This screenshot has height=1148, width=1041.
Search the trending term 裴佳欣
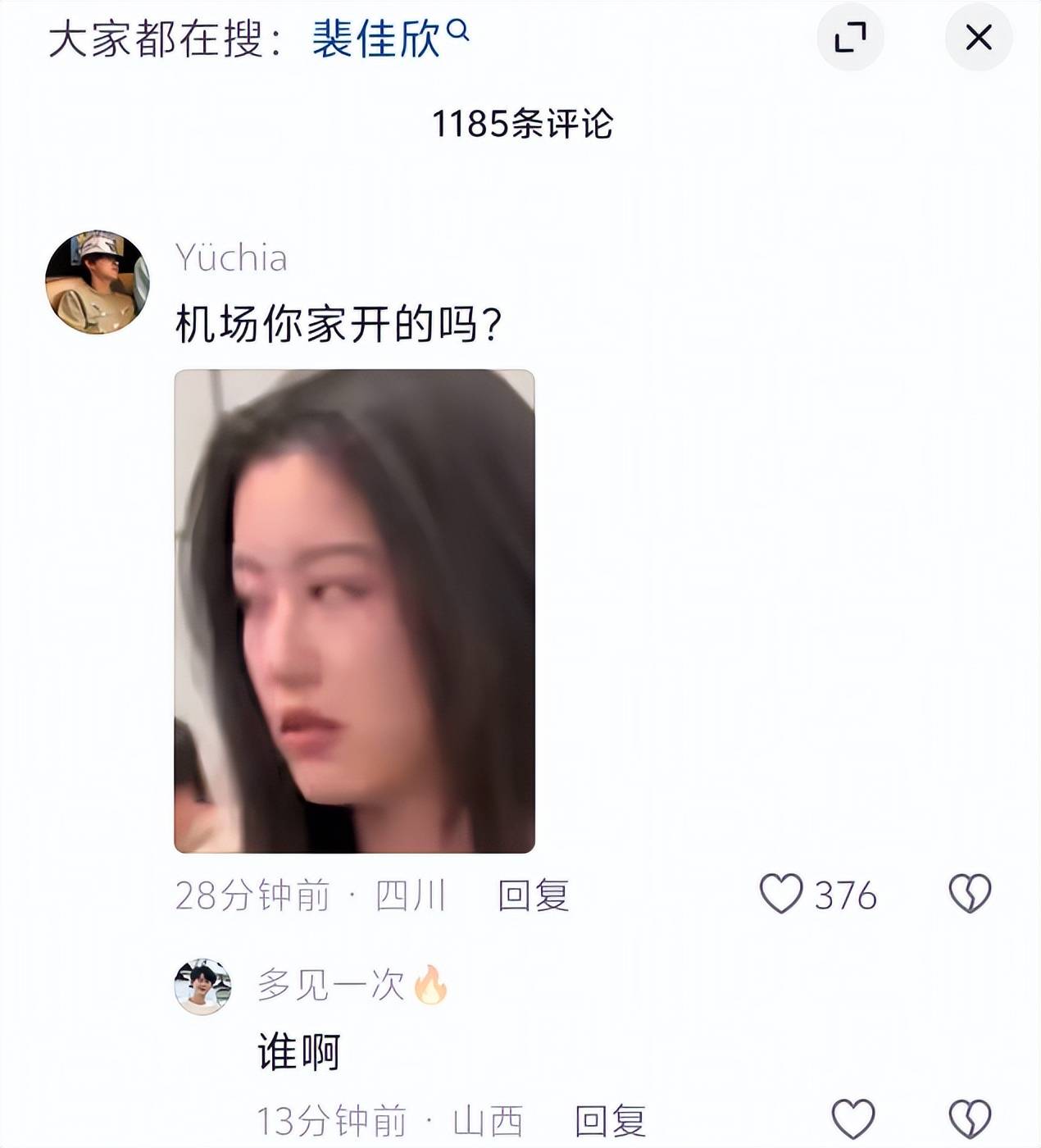pos(388,39)
